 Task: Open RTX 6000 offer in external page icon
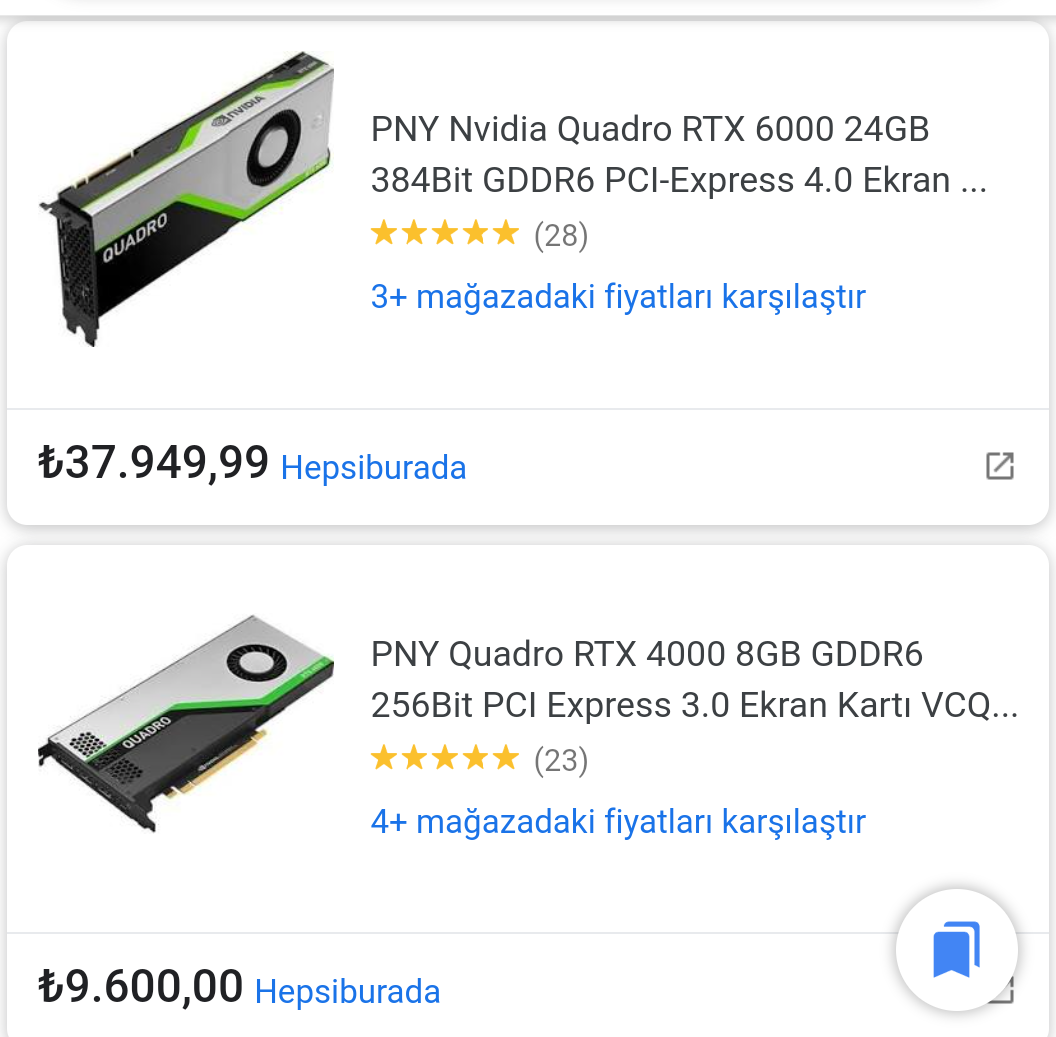(999, 466)
